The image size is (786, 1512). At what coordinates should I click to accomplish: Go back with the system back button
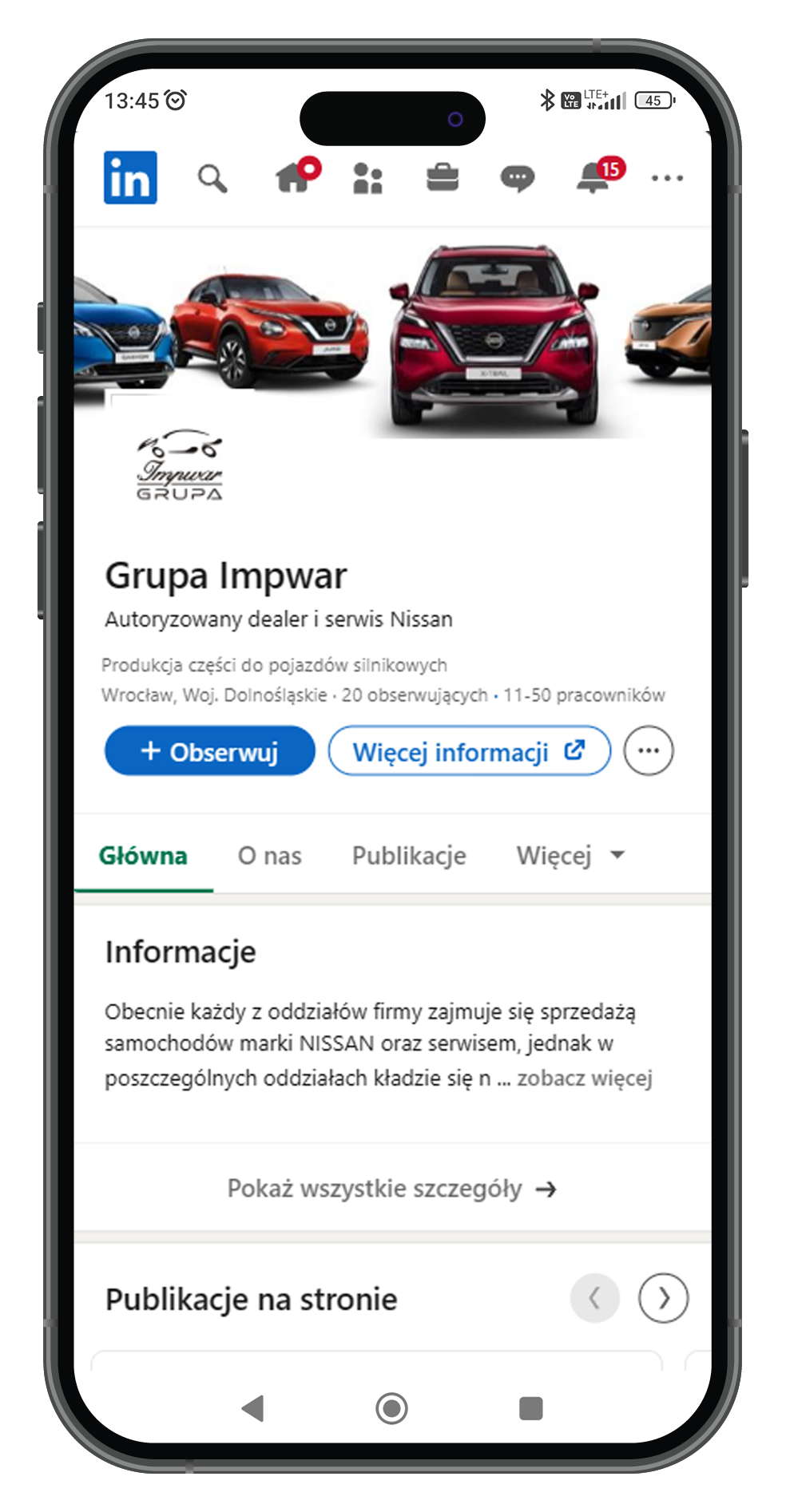tap(253, 1409)
